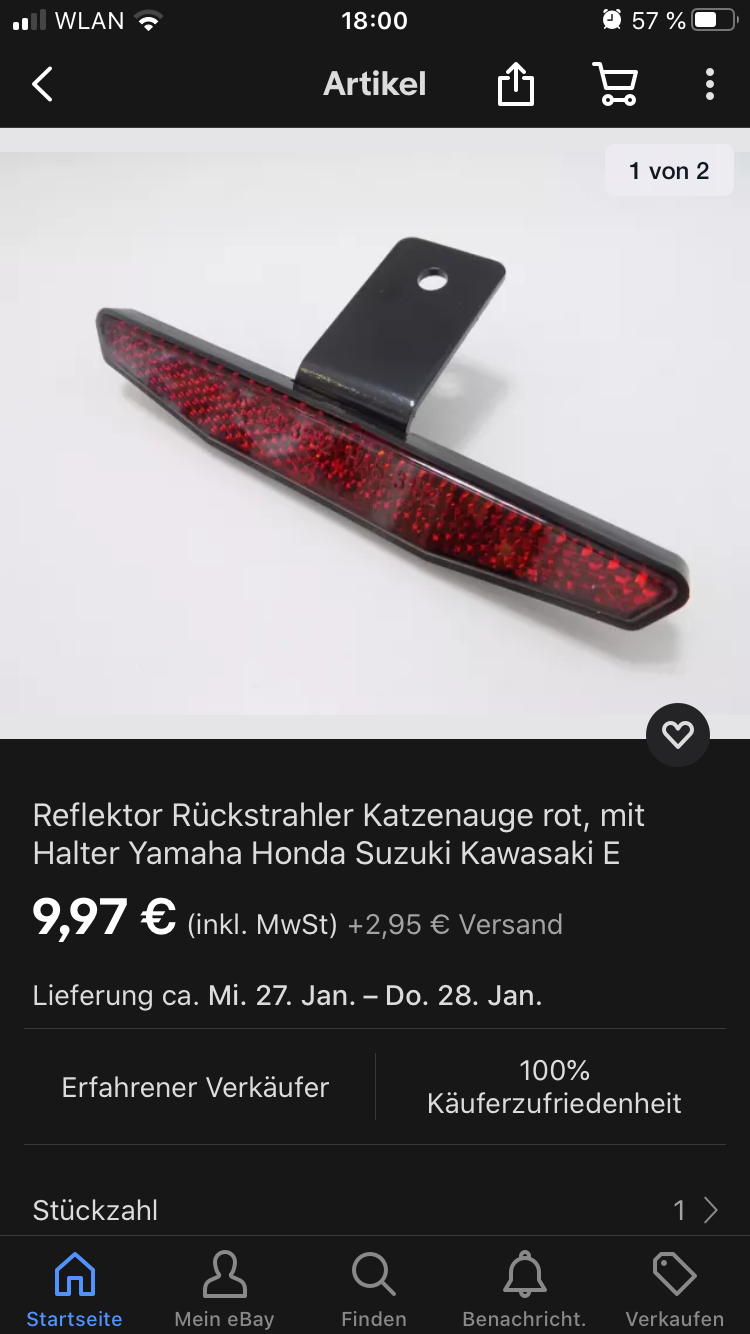Switch to the Finden tab

pyautogui.click(x=374, y=1290)
